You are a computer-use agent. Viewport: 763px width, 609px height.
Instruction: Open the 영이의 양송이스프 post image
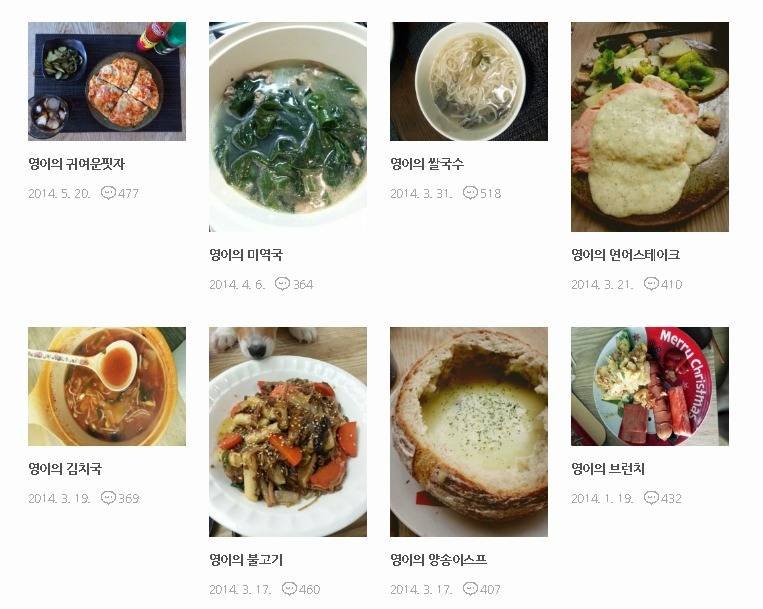pos(468,432)
